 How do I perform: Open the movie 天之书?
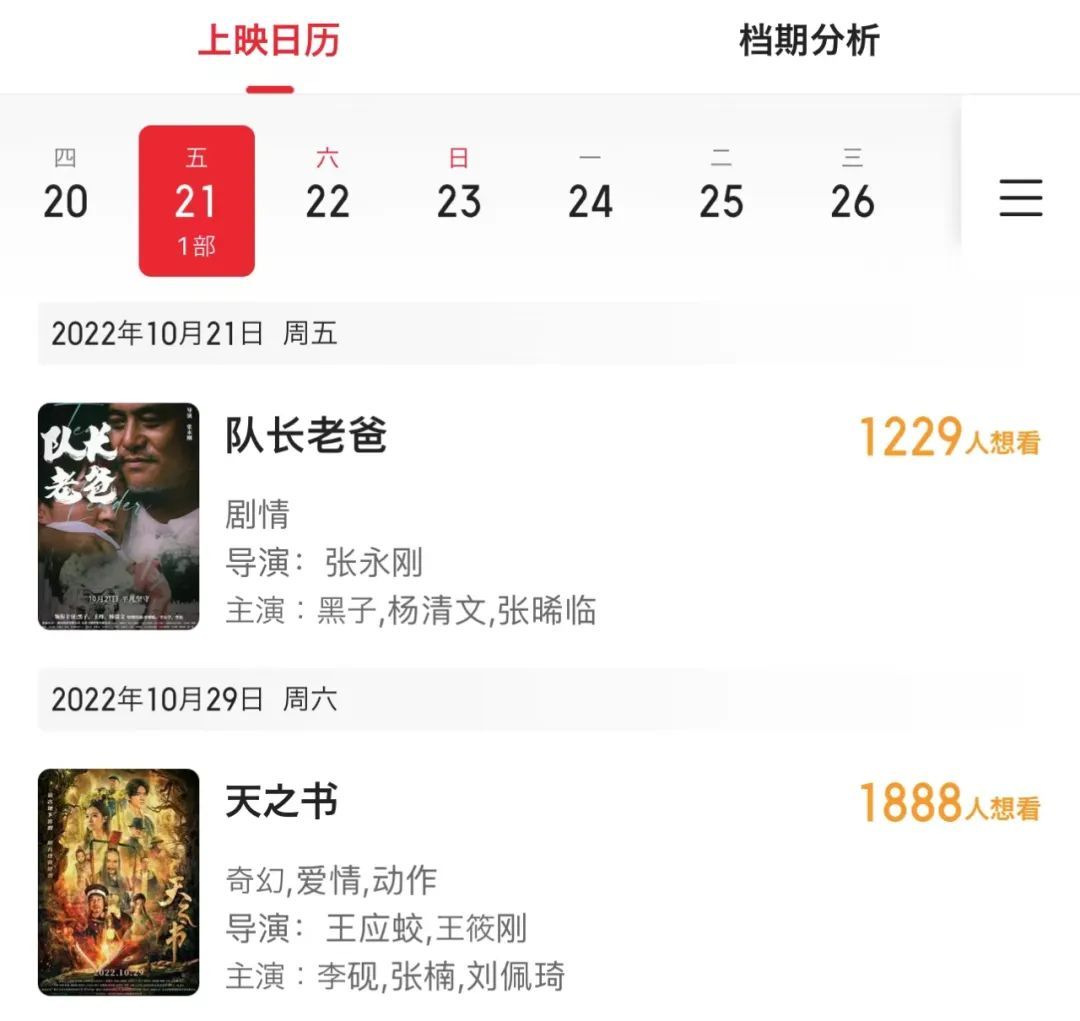tap(282, 802)
